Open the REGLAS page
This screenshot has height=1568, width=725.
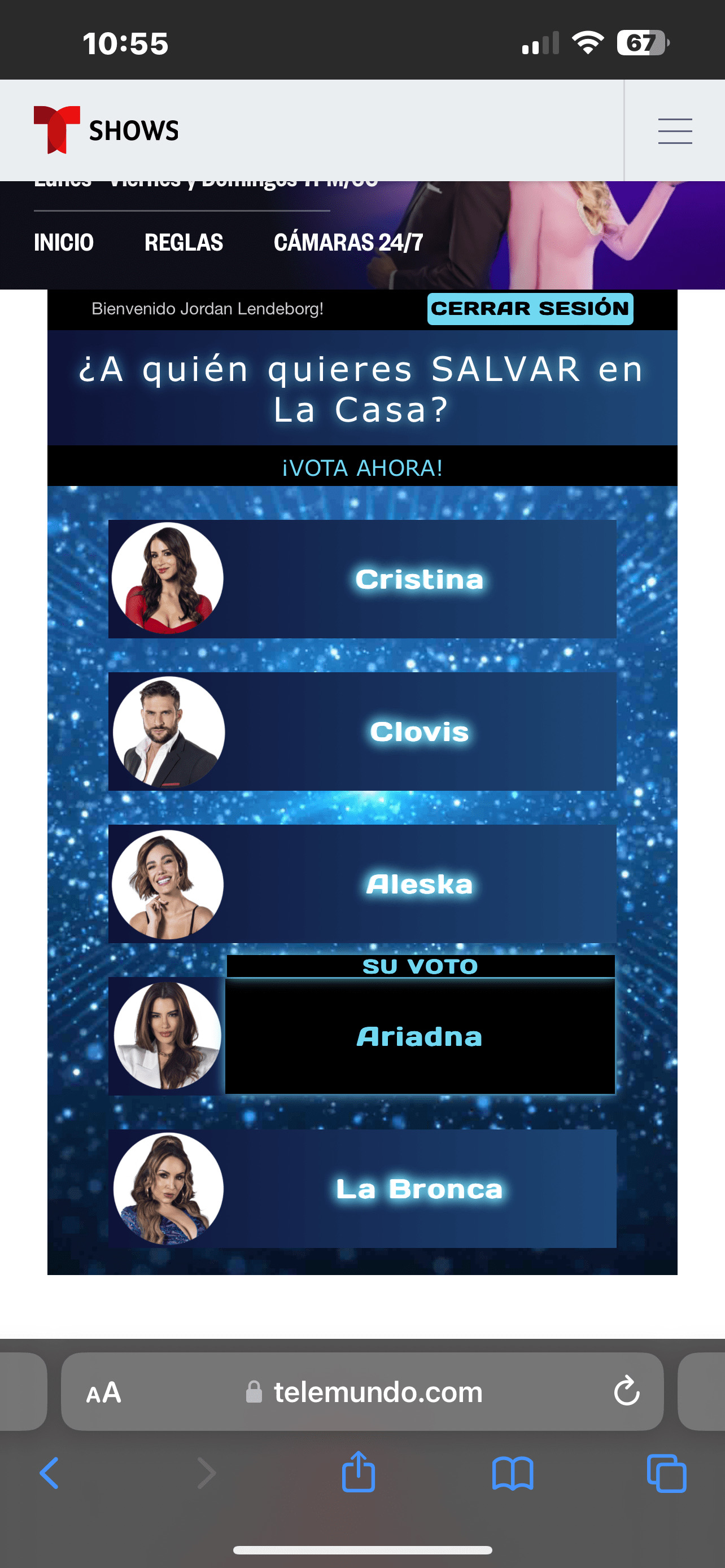coord(184,242)
